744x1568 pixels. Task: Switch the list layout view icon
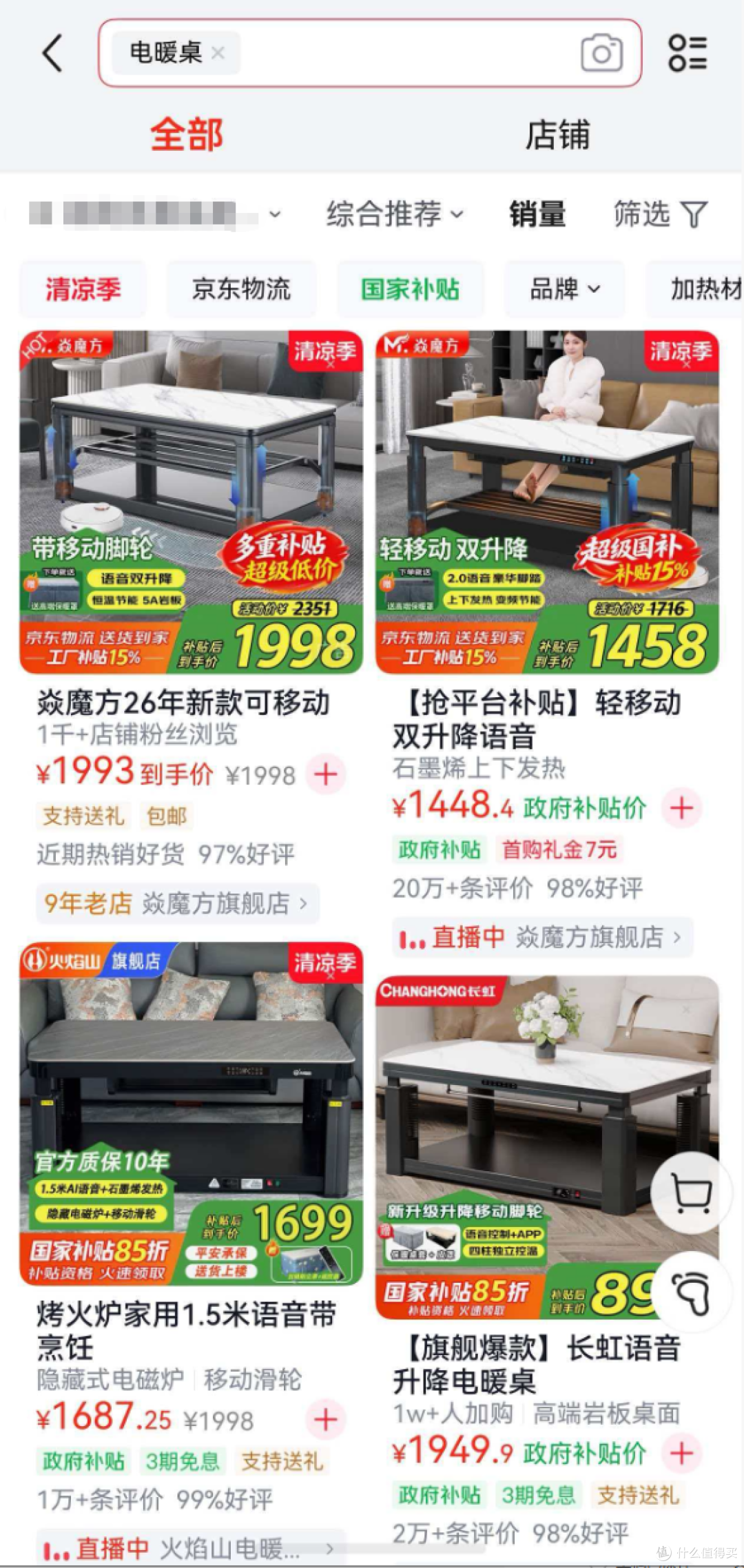click(x=688, y=53)
